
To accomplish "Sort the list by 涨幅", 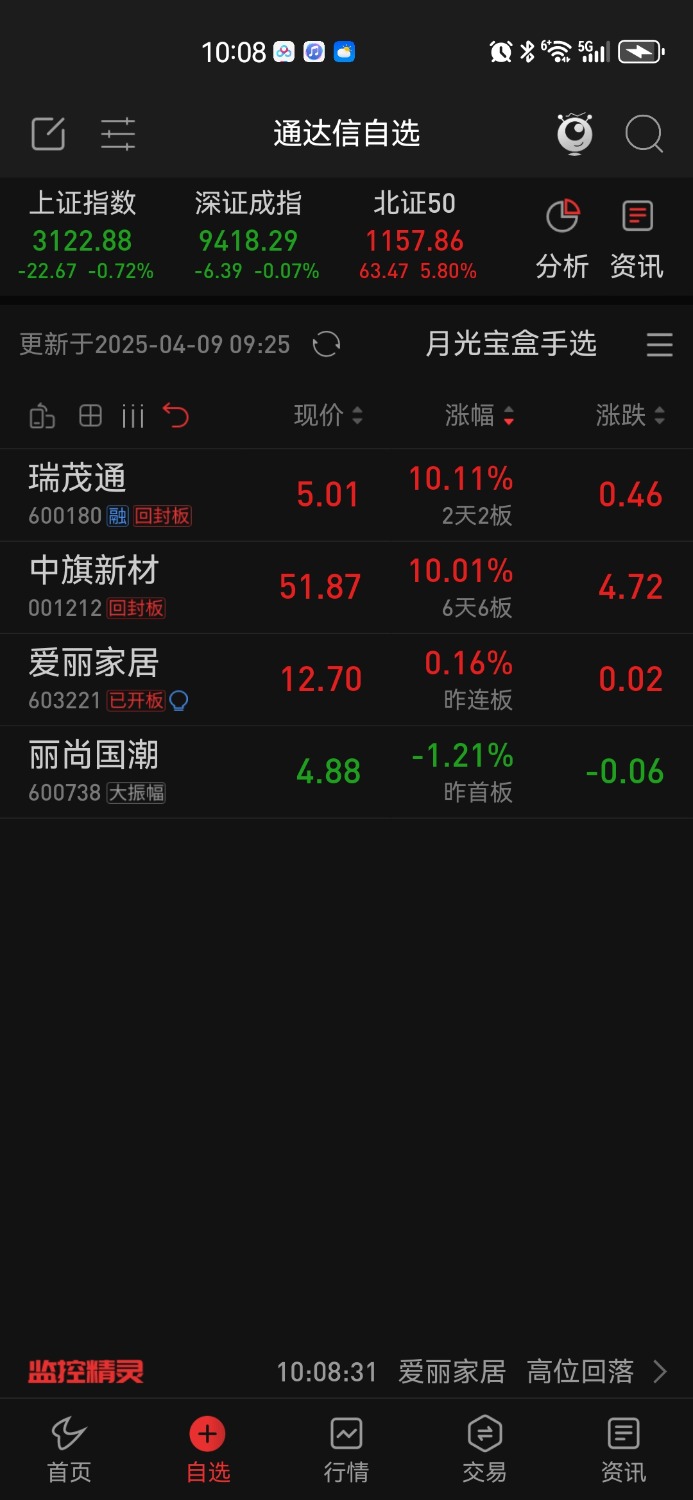I will (480, 416).
